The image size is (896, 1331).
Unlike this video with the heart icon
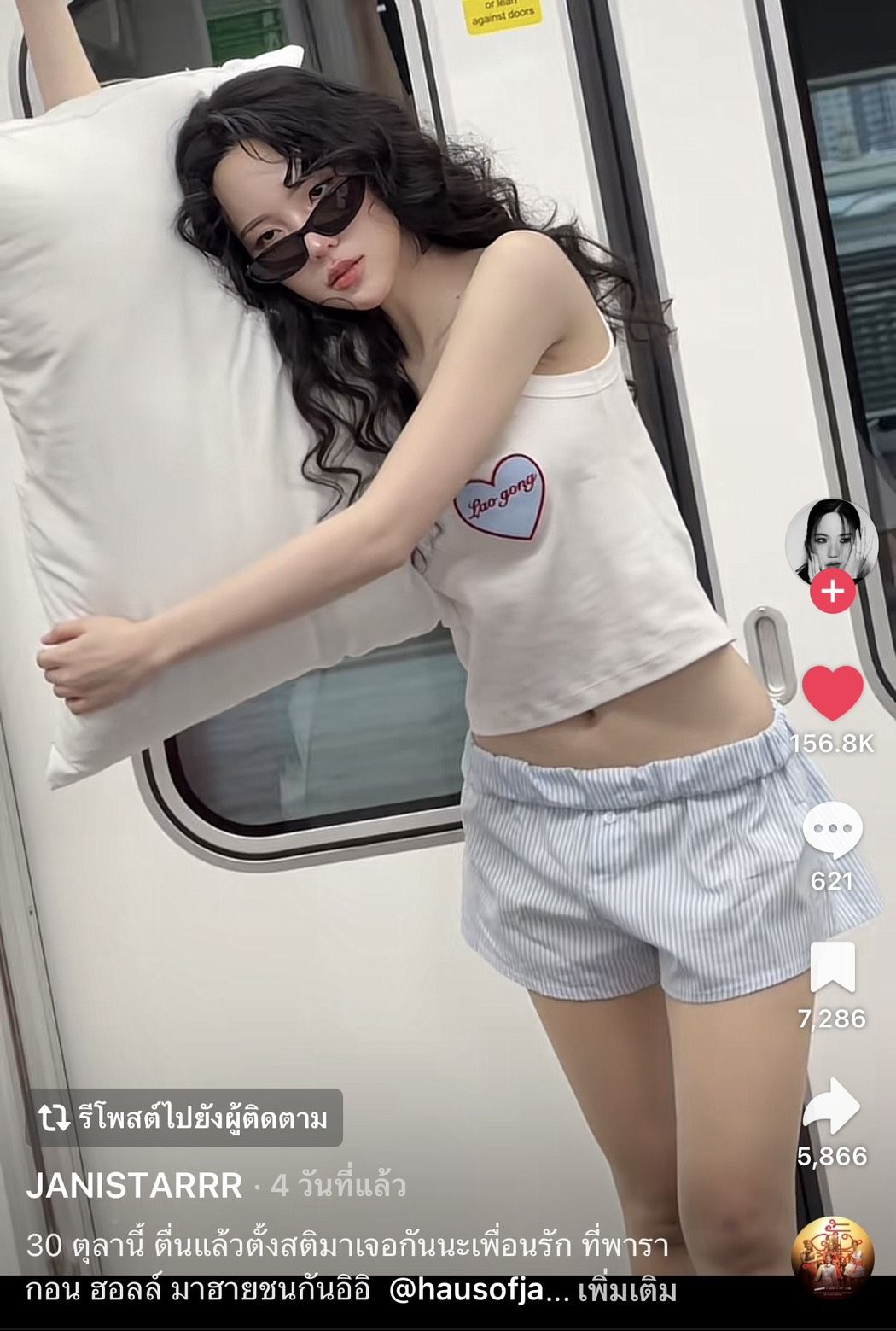[x=832, y=692]
